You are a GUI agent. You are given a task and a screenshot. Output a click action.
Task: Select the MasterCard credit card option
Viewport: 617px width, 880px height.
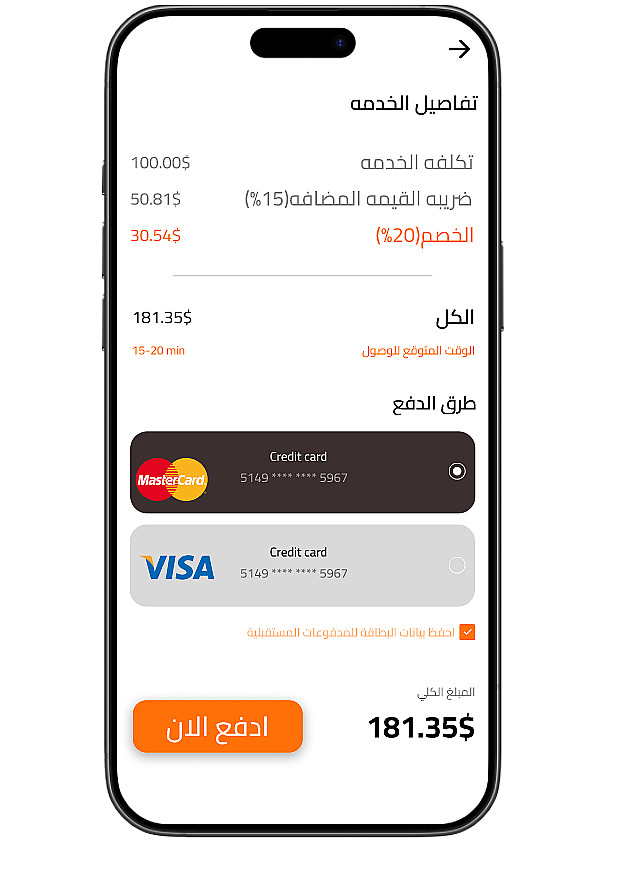click(457, 471)
